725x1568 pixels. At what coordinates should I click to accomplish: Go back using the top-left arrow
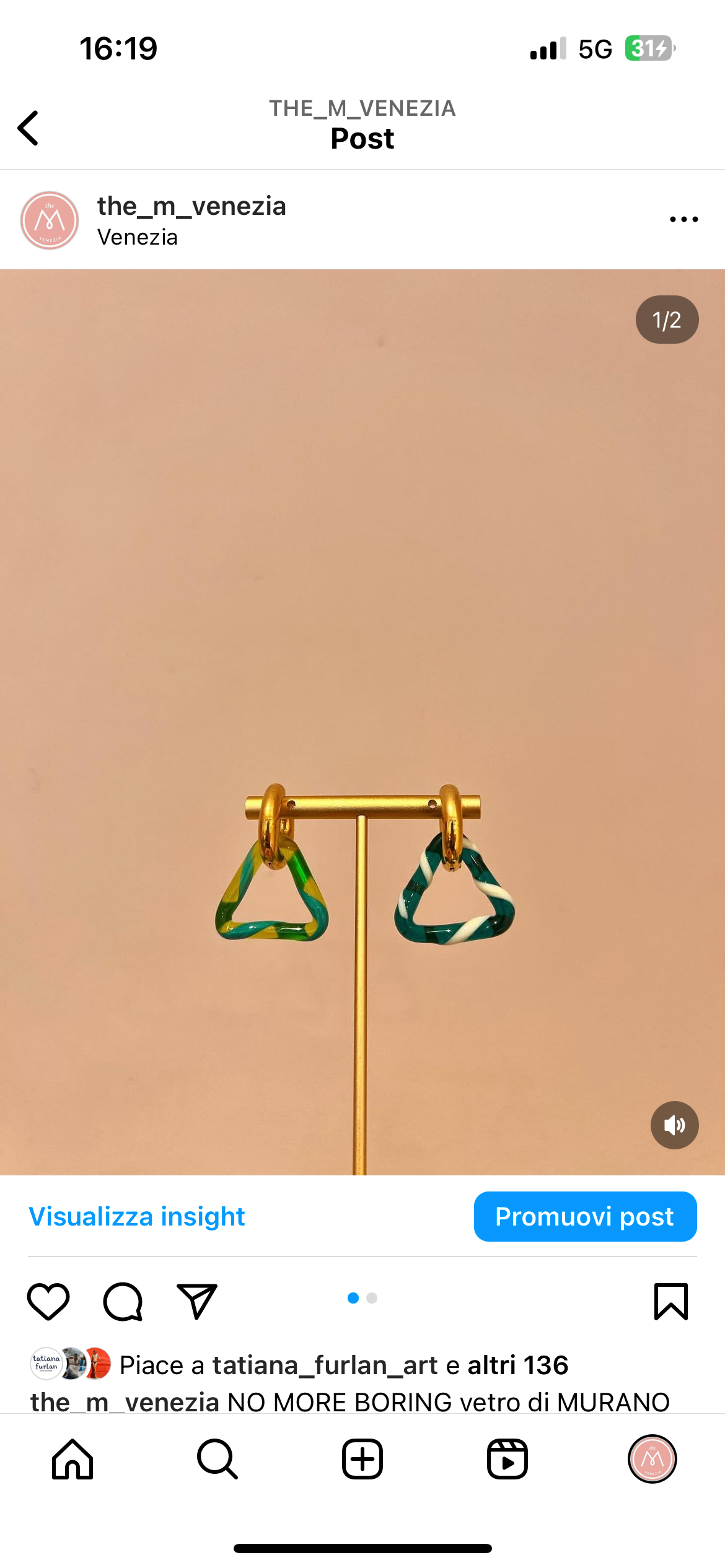29,128
